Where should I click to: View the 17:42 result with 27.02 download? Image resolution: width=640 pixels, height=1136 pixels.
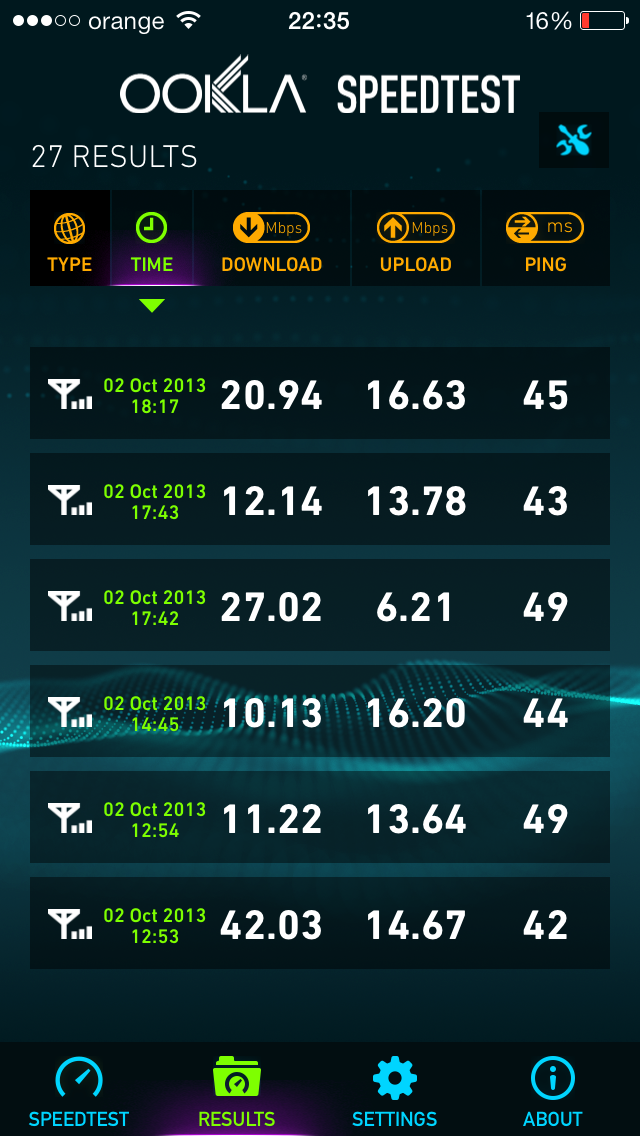click(x=320, y=605)
